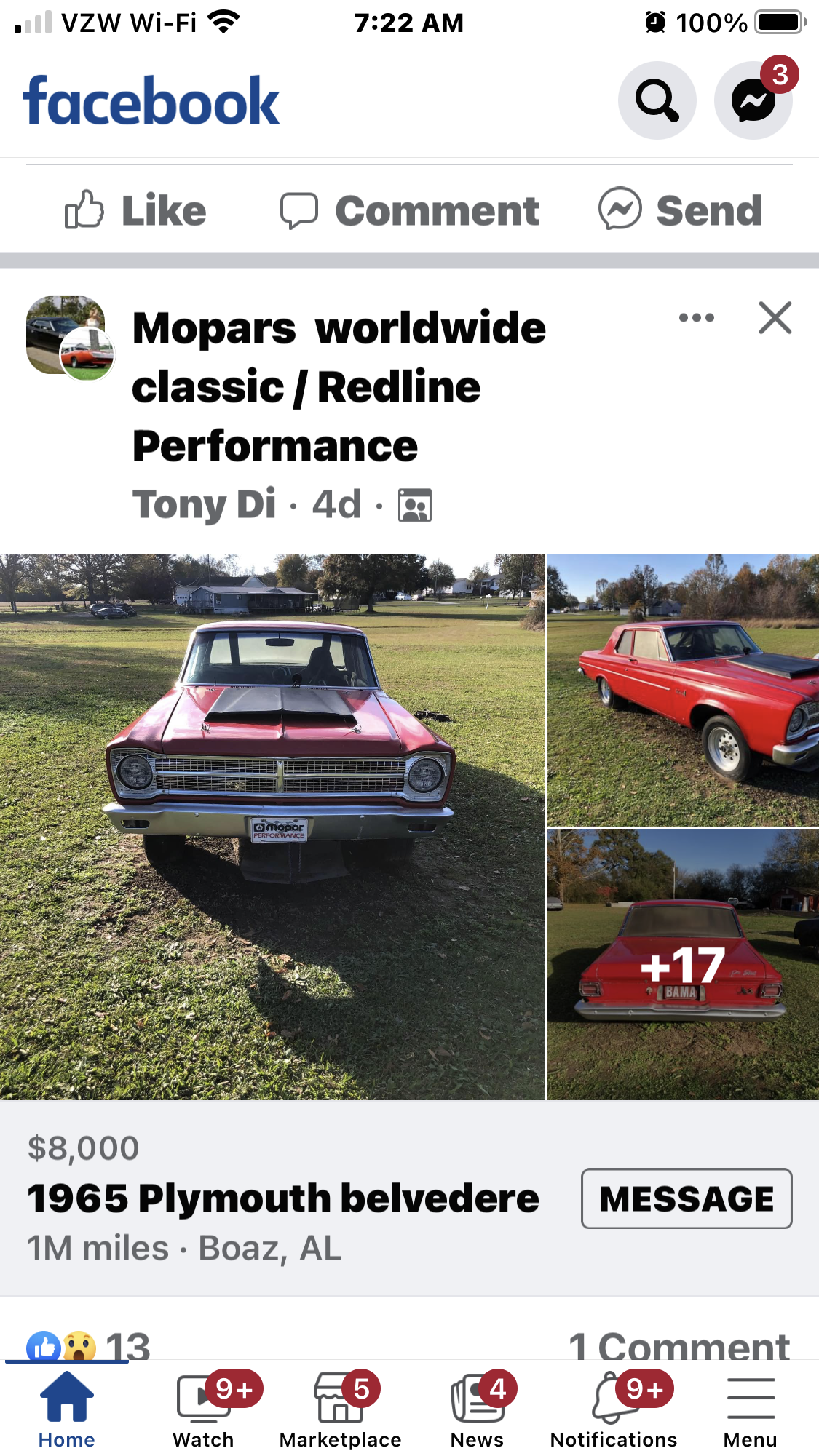Image resolution: width=819 pixels, height=1456 pixels.
Task: Open the front-view photo of the car
Action: 272,827
